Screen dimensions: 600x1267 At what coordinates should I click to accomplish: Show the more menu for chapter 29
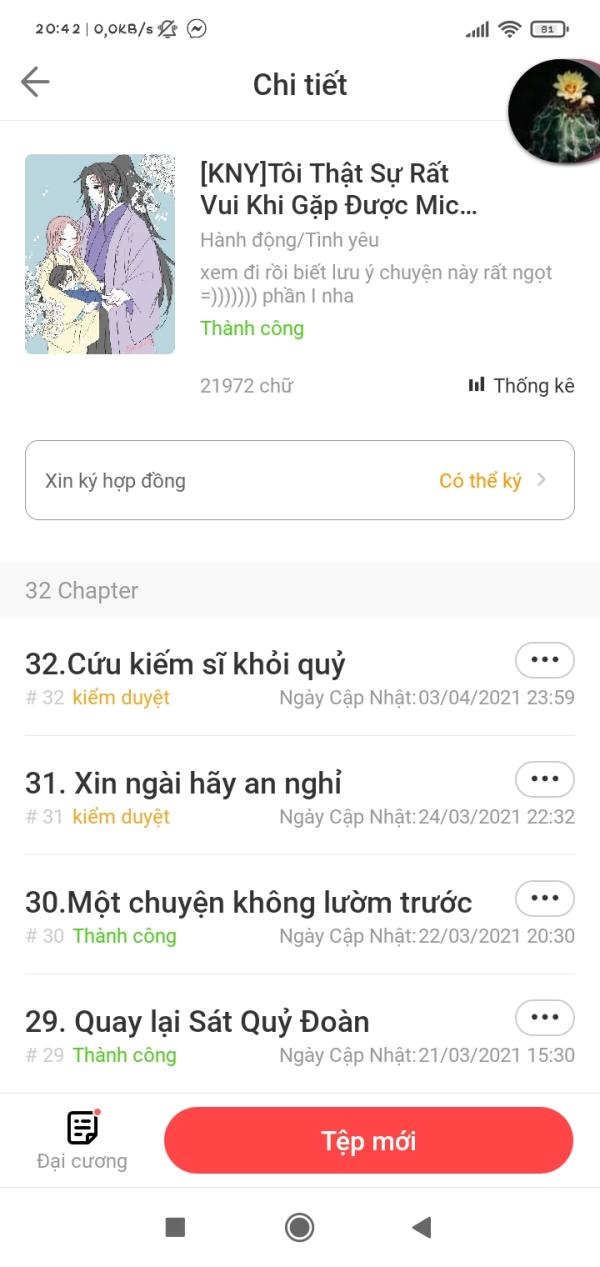coord(544,1017)
